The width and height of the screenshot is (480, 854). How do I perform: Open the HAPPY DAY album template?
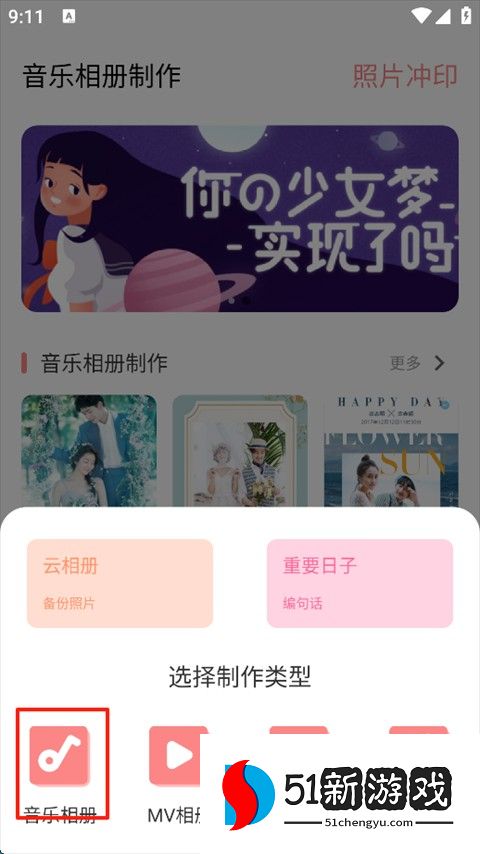click(x=391, y=451)
